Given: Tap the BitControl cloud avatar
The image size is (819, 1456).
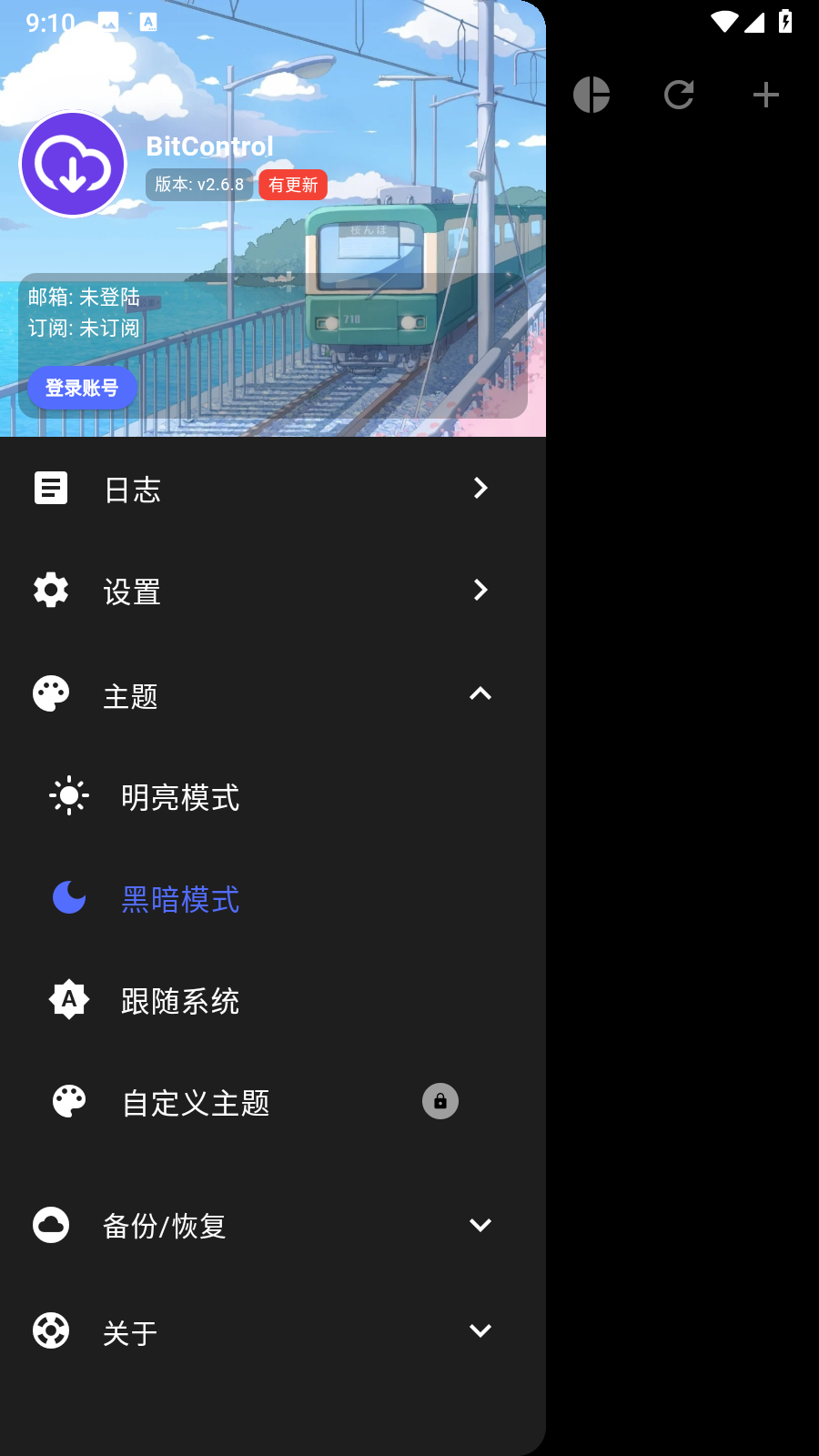Looking at the screenshot, I should click(73, 165).
